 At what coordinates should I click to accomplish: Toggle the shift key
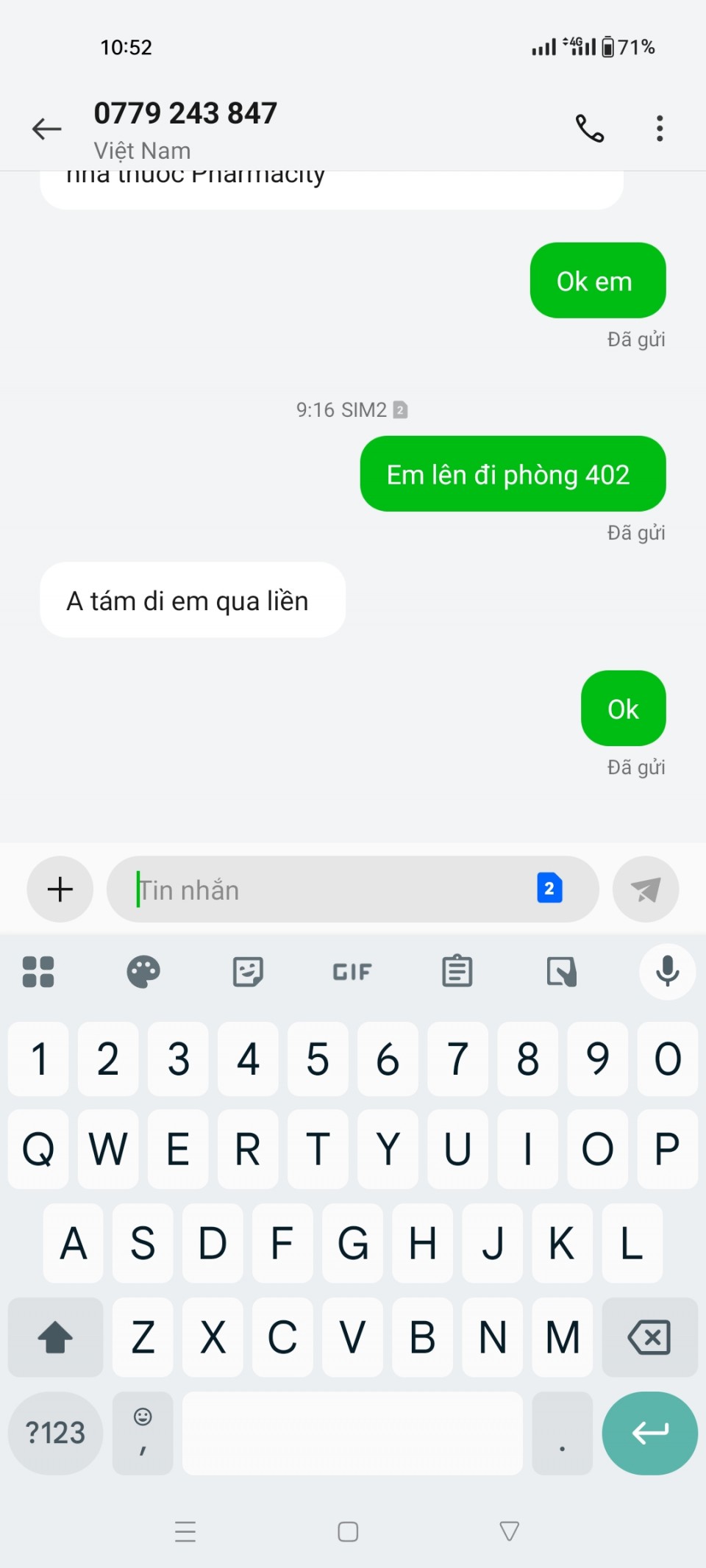point(55,1337)
